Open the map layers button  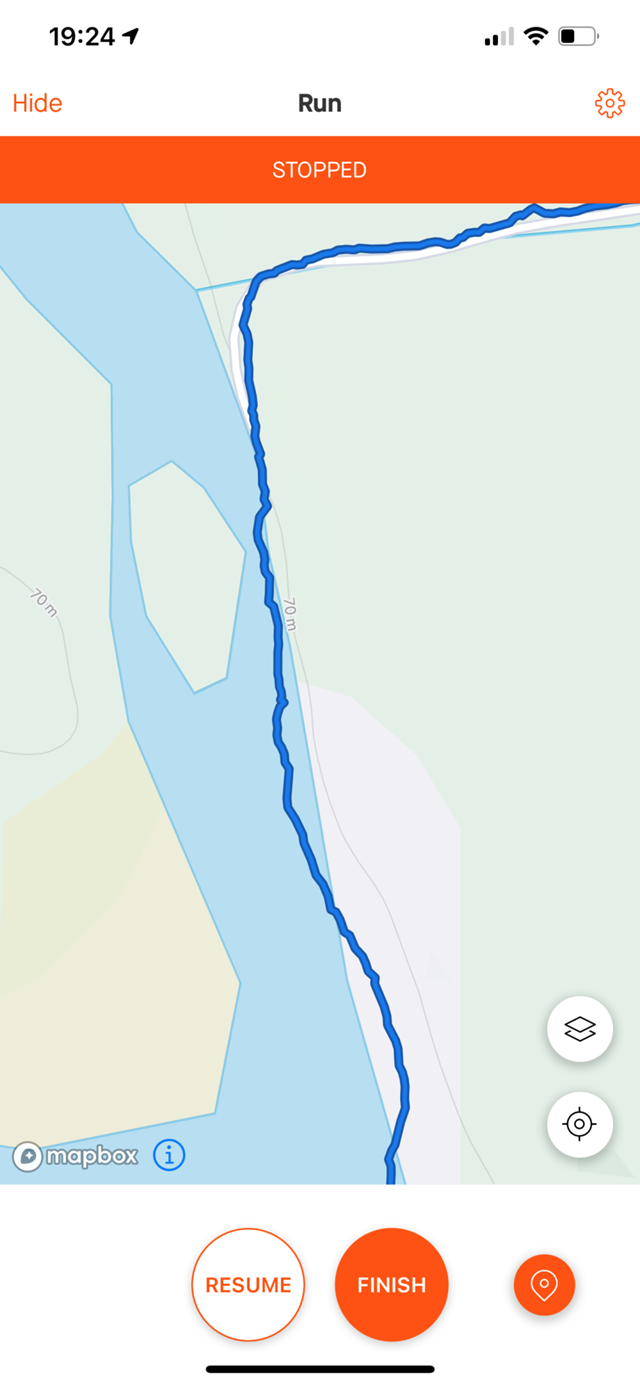click(x=580, y=1029)
